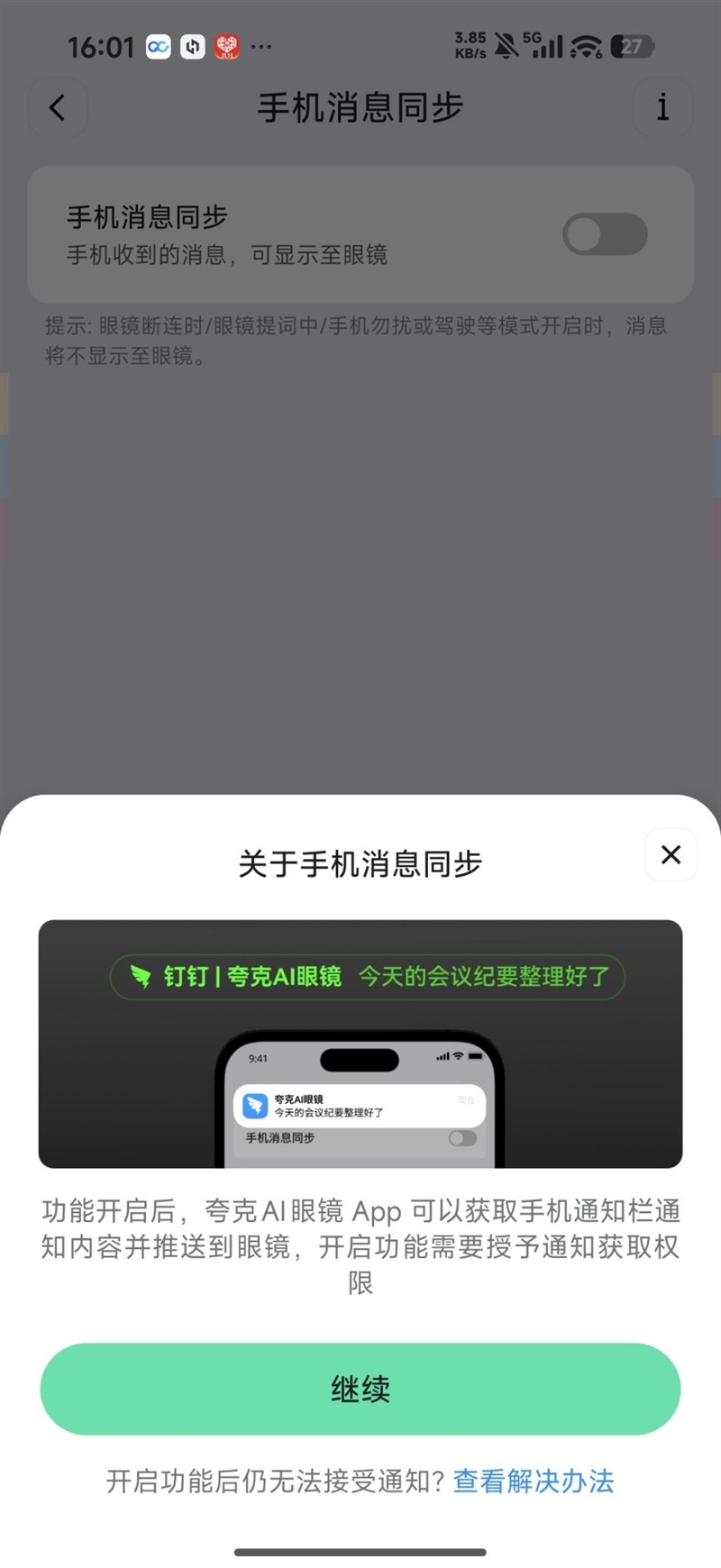Tap the three-dot overflow icon in status bar
The height and width of the screenshot is (1568, 721).
[261, 46]
